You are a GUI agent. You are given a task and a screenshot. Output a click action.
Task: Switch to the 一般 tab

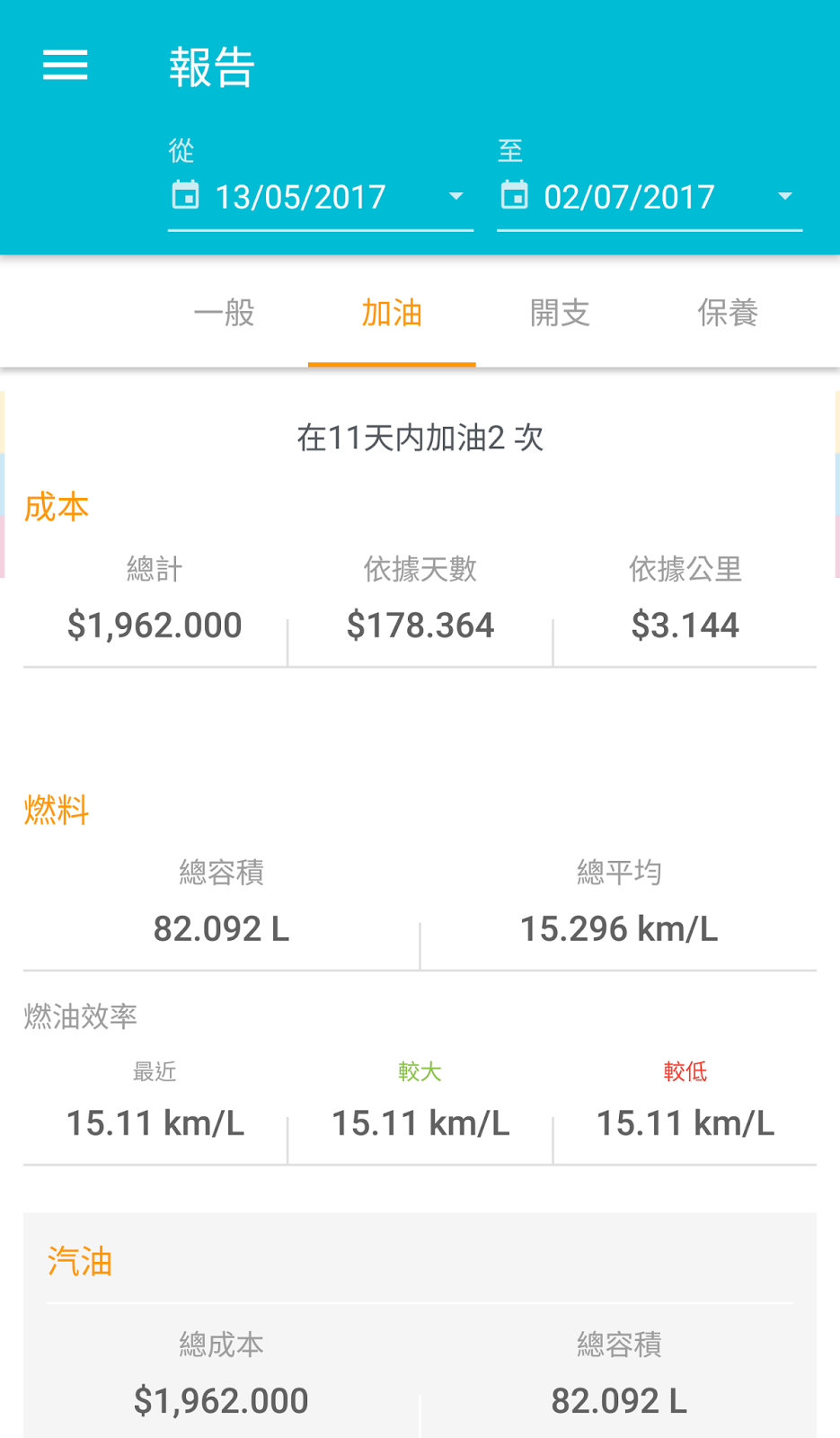point(225,314)
